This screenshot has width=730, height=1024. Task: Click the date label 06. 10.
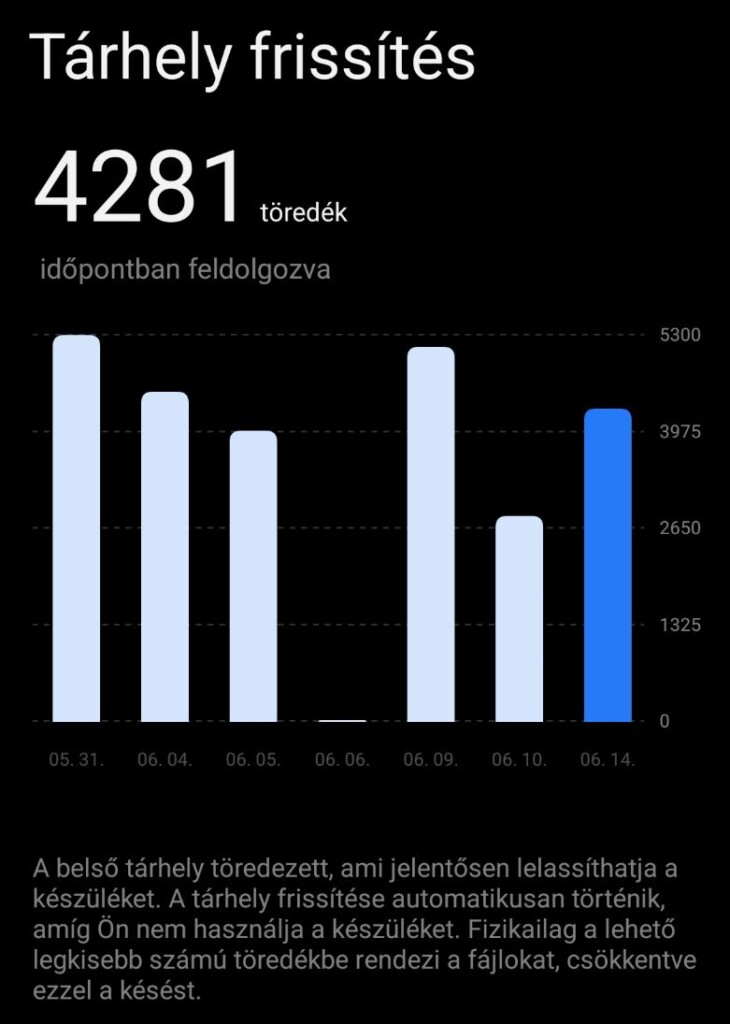pyautogui.click(x=520, y=760)
